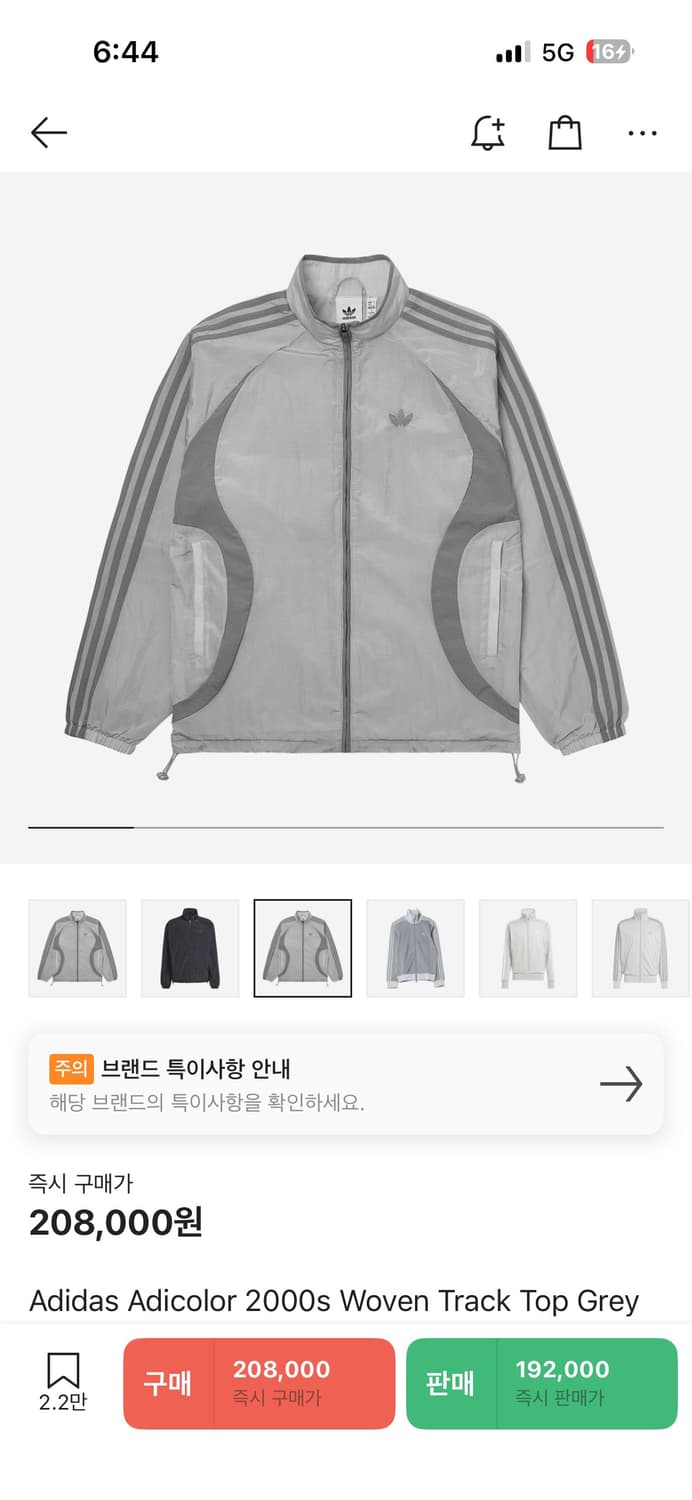692x1500 pixels.
Task: Select the white track top thumbnail at the edge
Action: 640,948
